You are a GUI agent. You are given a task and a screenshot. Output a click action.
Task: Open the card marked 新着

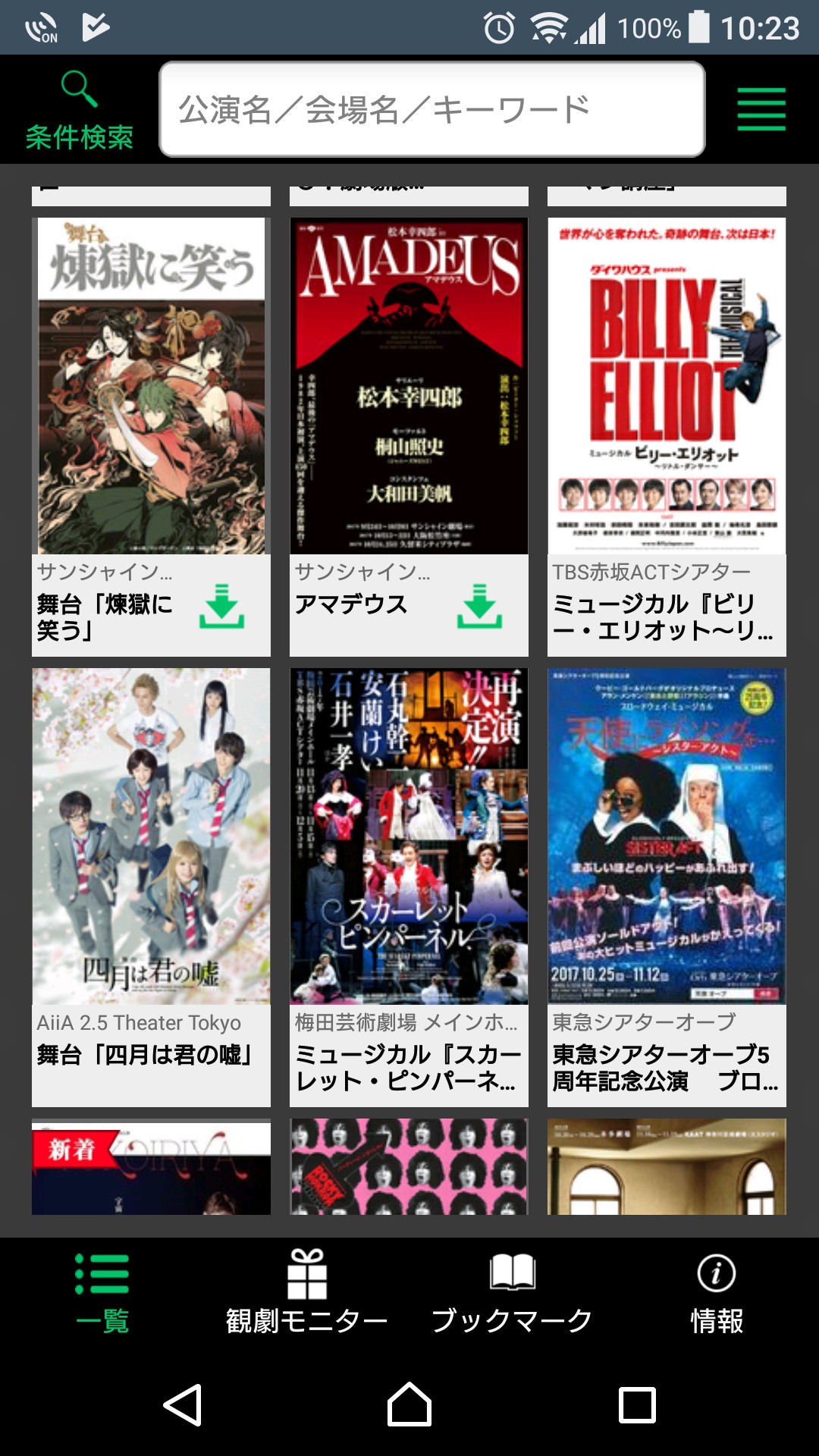pyautogui.click(x=151, y=1168)
